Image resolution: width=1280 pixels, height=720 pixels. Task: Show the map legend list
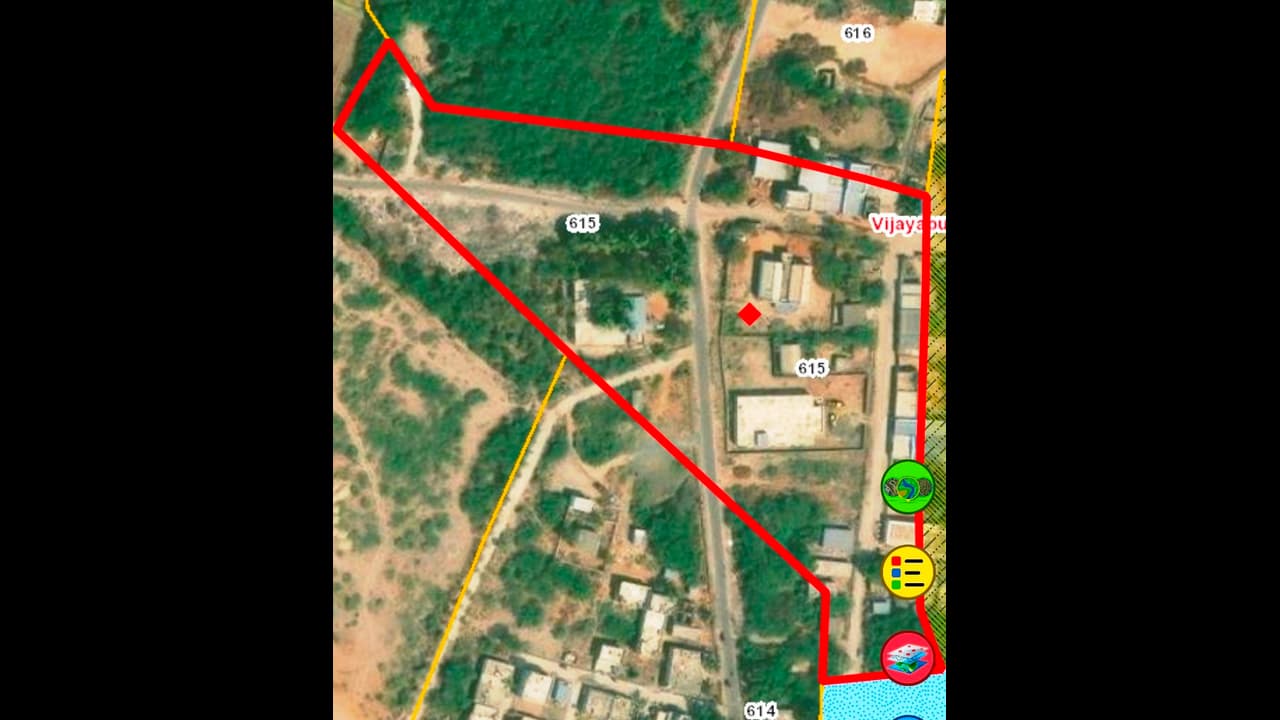pos(907,572)
